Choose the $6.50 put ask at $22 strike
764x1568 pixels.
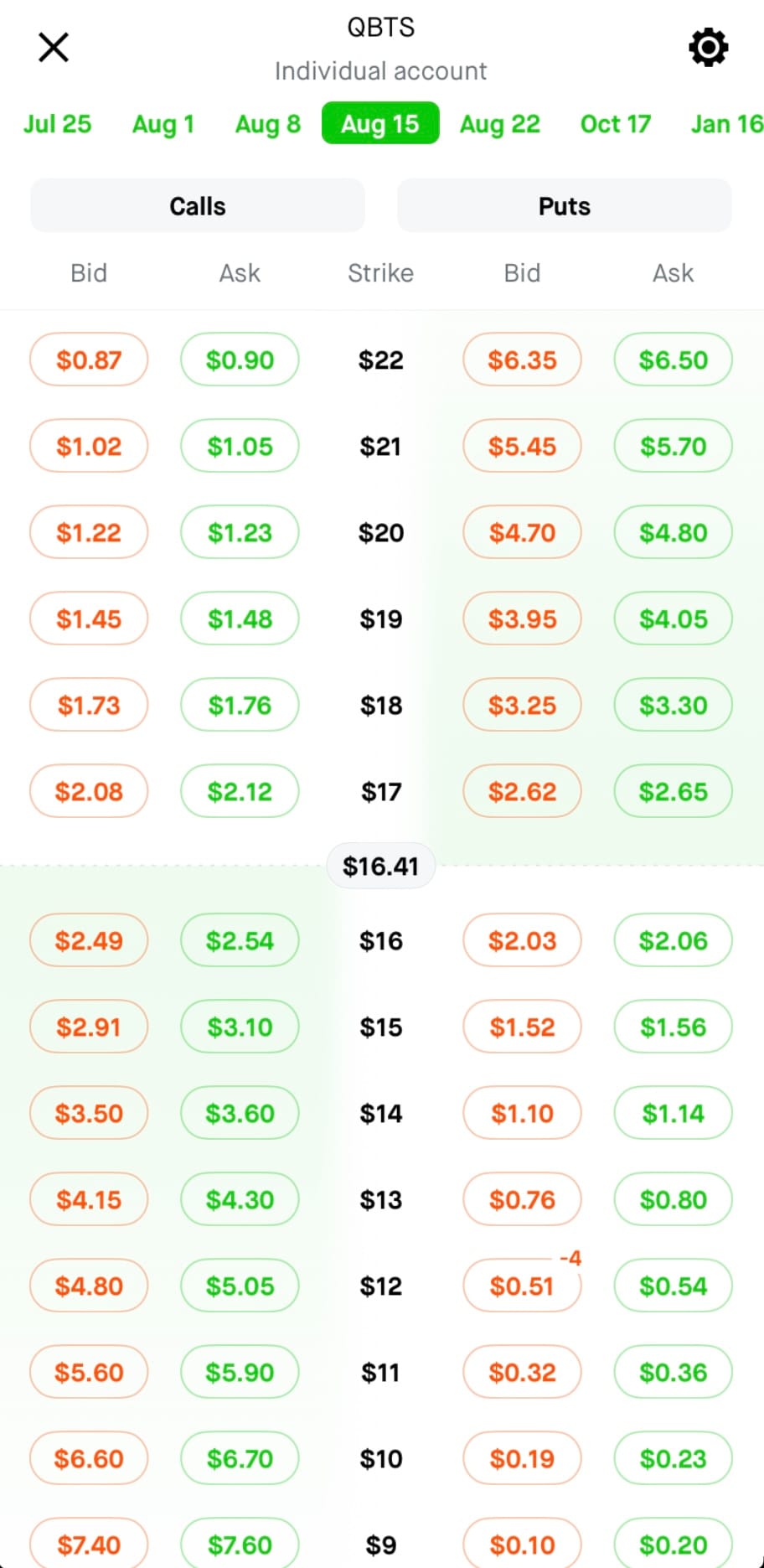click(x=674, y=360)
